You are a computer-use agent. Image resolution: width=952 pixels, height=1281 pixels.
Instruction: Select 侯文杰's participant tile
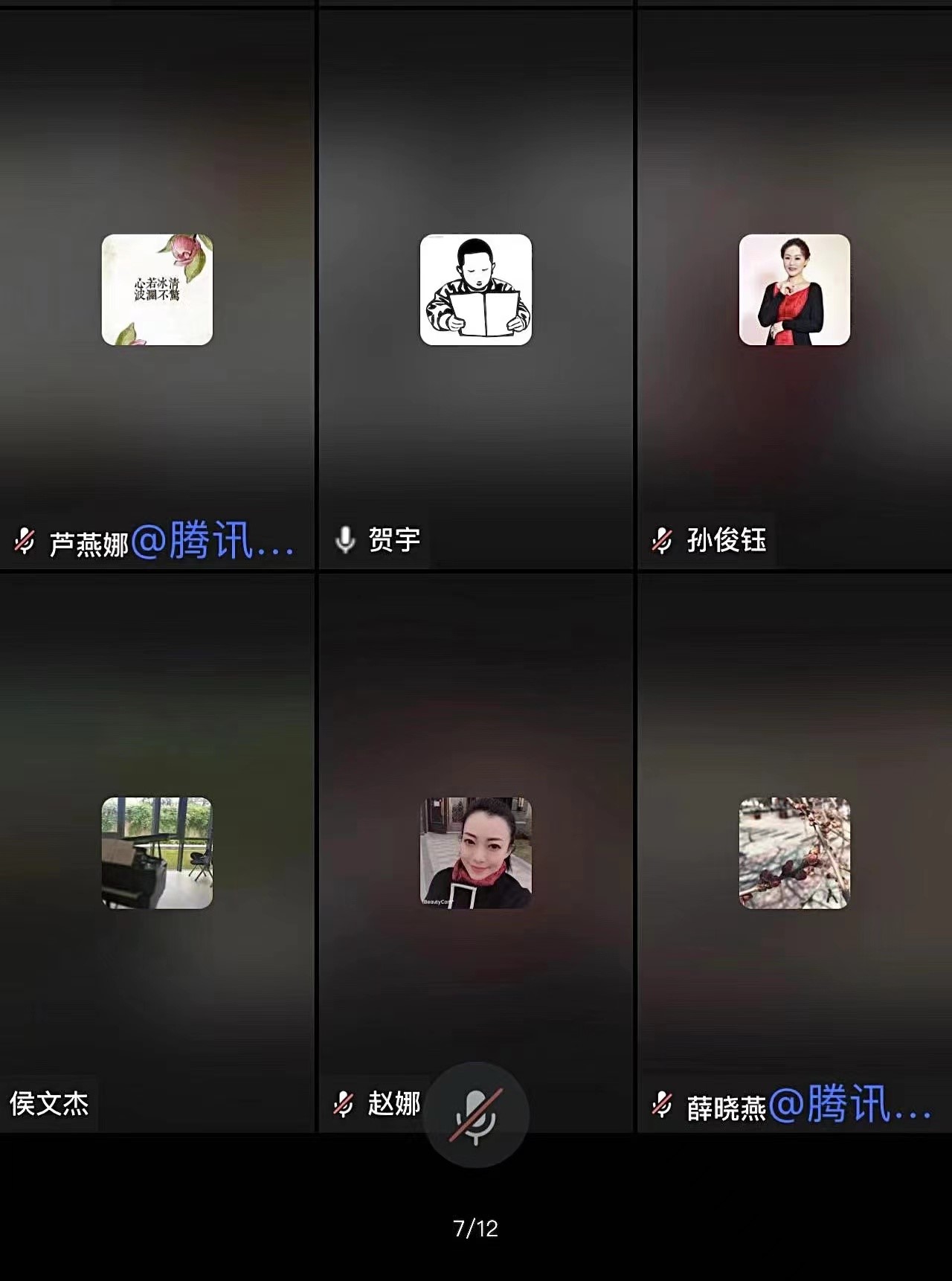157,853
